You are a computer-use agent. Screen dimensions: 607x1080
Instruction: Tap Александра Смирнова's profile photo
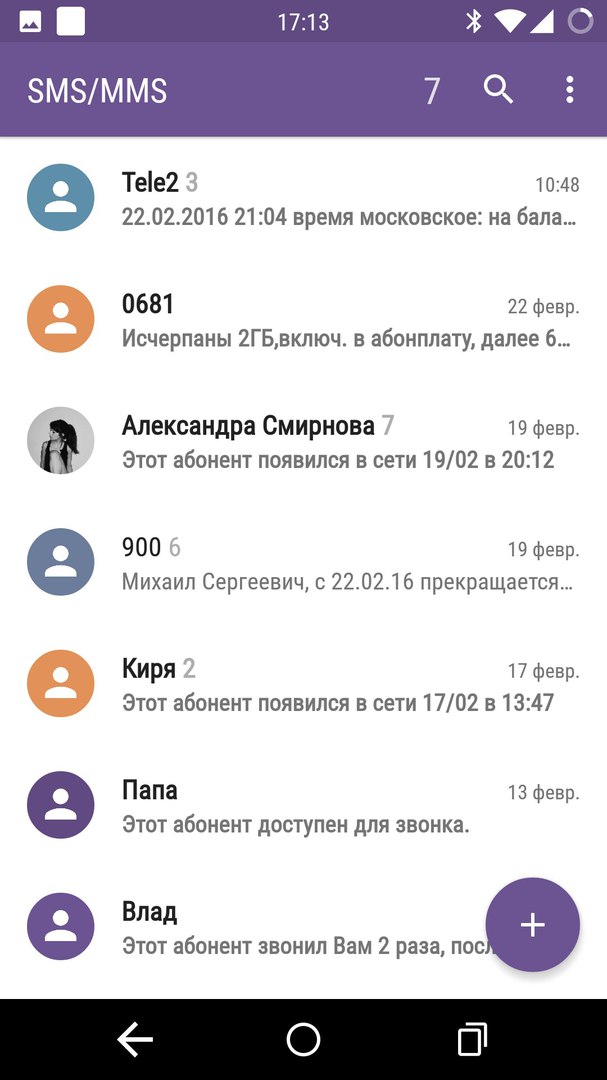(61, 441)
